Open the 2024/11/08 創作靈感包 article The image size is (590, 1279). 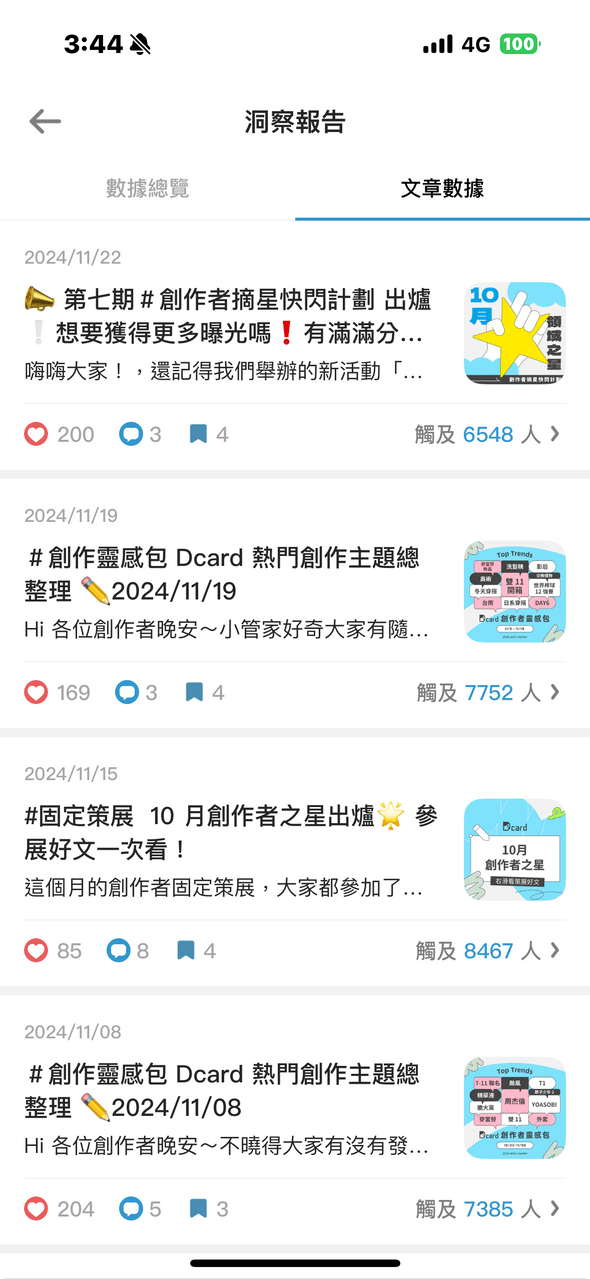[x=295, y=1108]
